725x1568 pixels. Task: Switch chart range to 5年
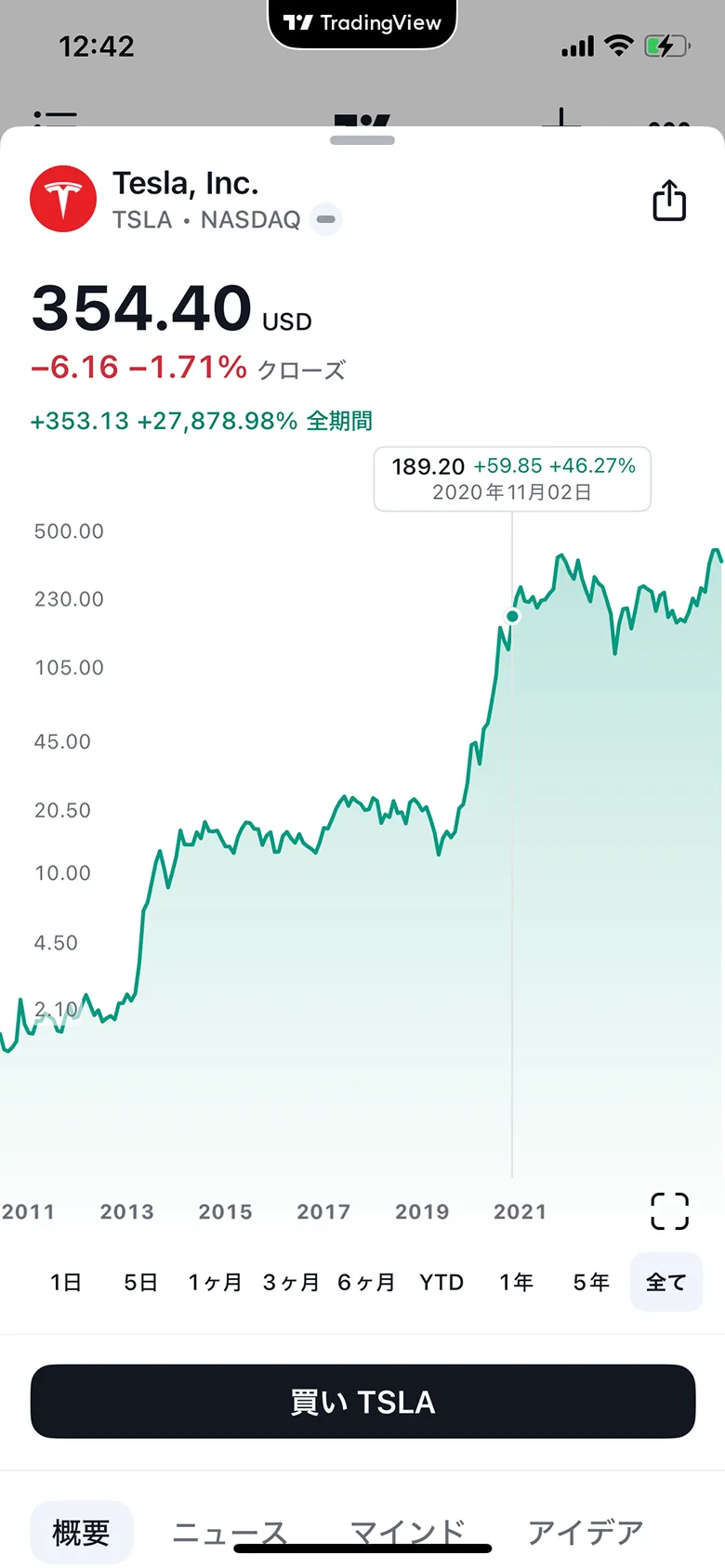click(589, 1282)
